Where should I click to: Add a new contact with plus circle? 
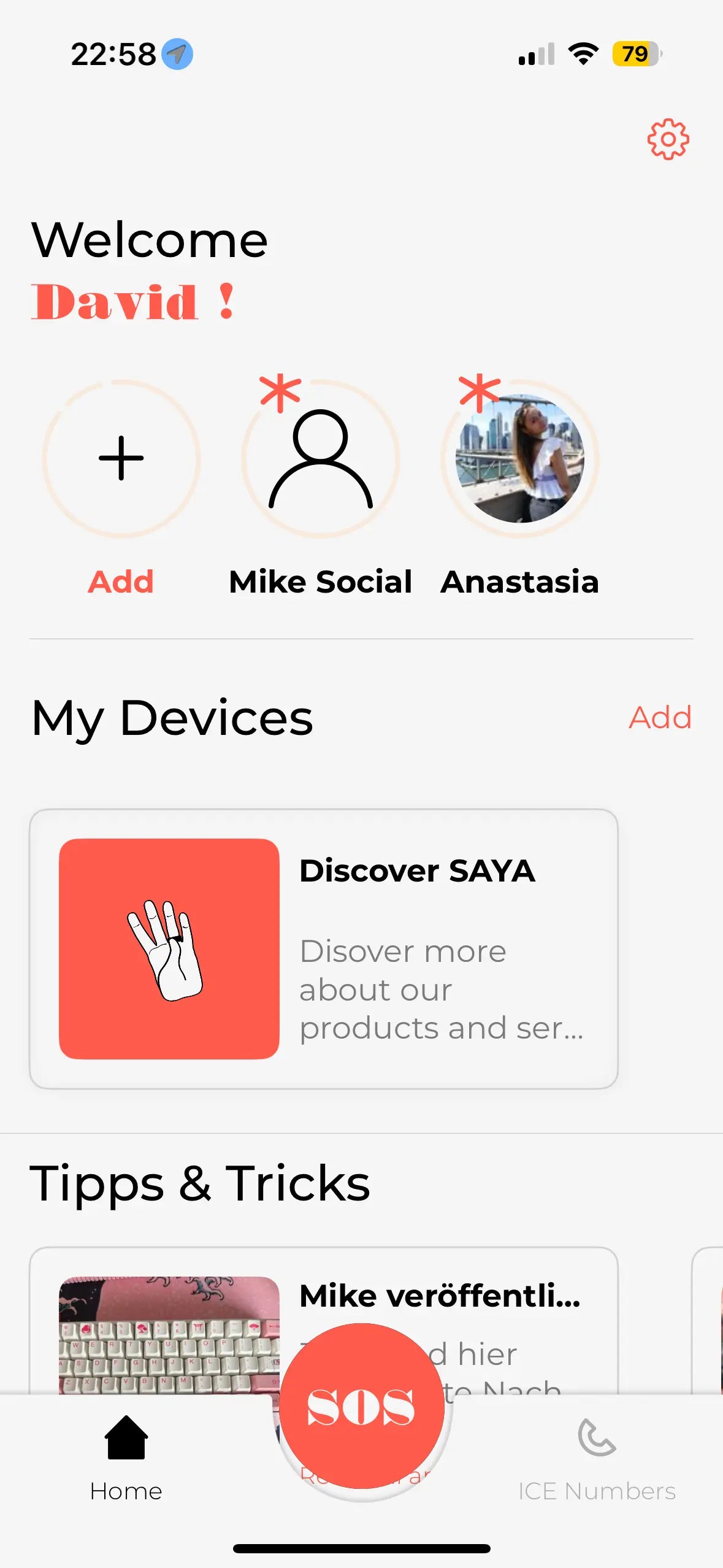pos(121,459)
